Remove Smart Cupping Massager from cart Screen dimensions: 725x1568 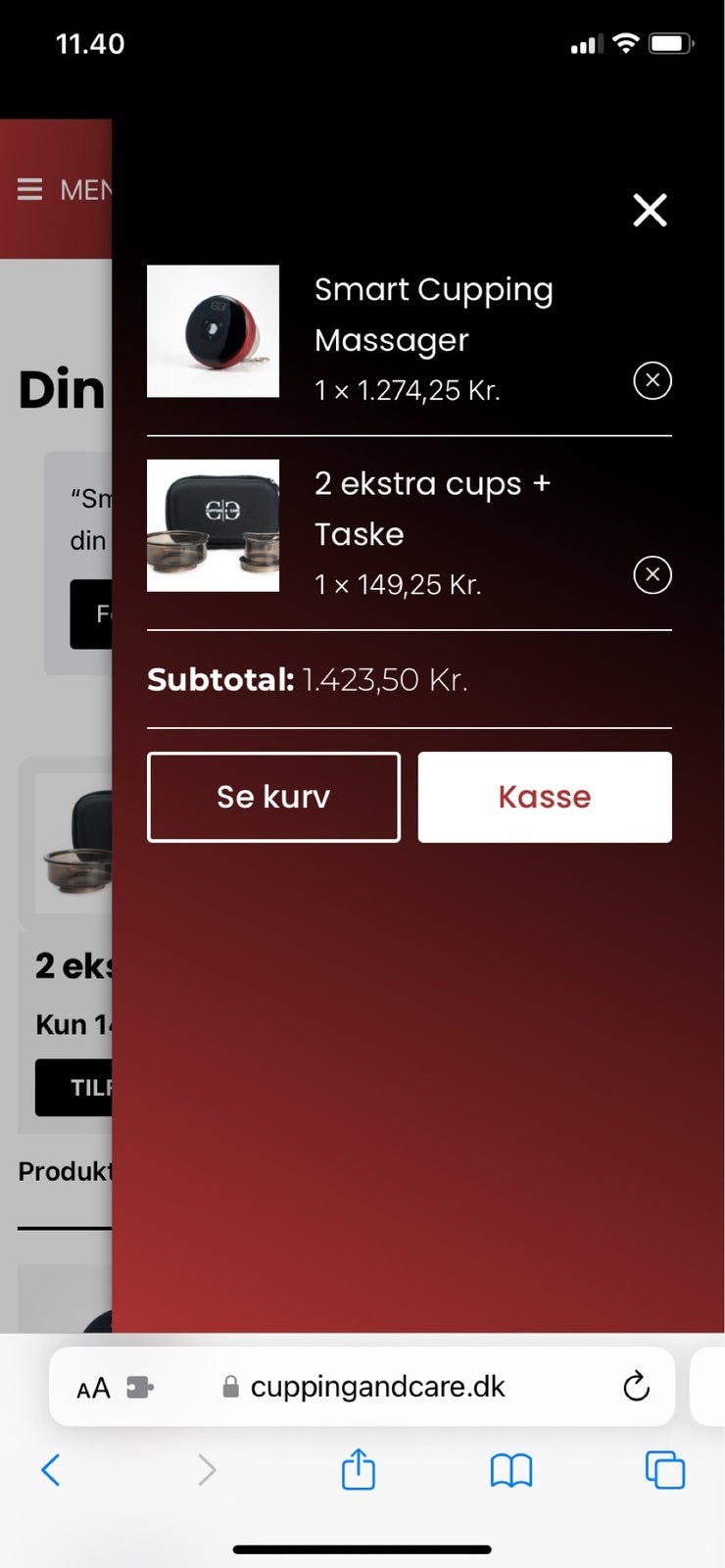[652, 380]
